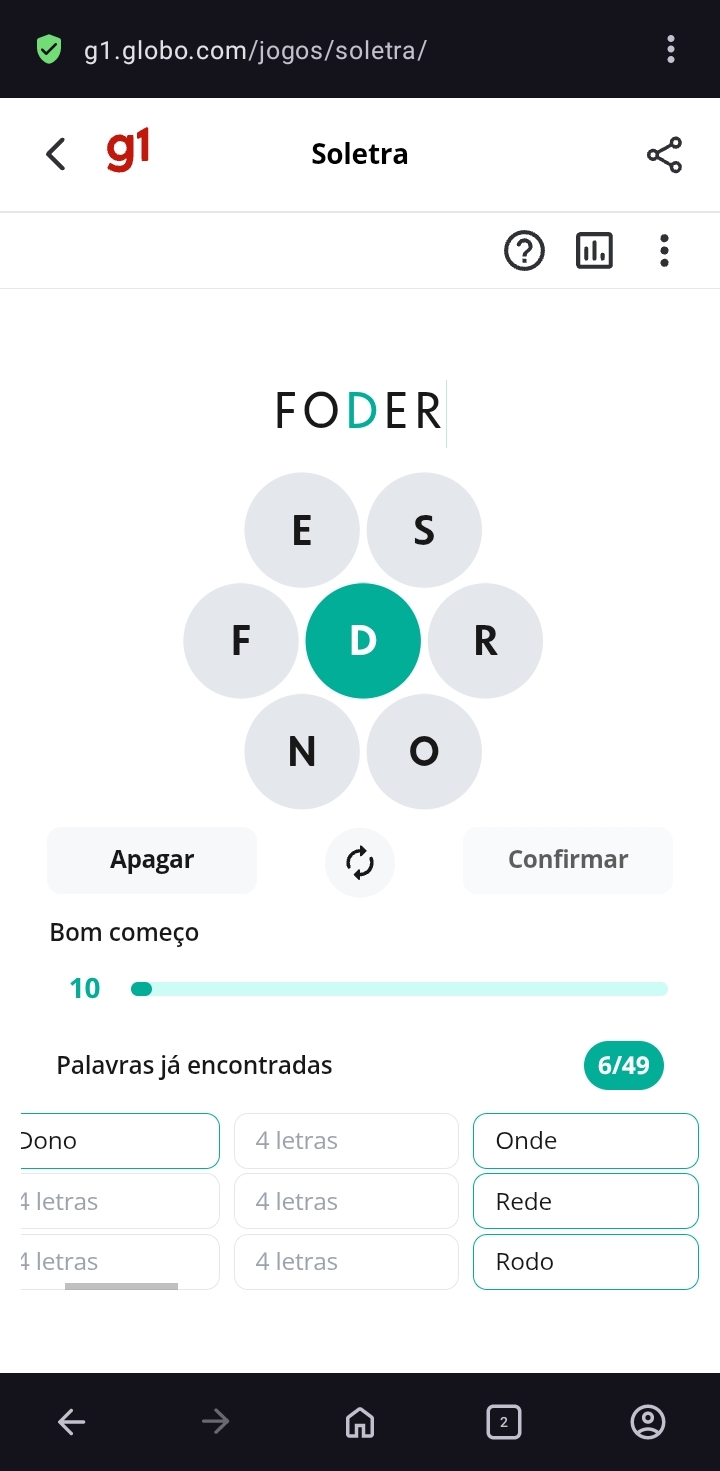The image size is (720, 1471).
Task: Tap Apagar to delete a letter
Action: click(x=152, y=860)
